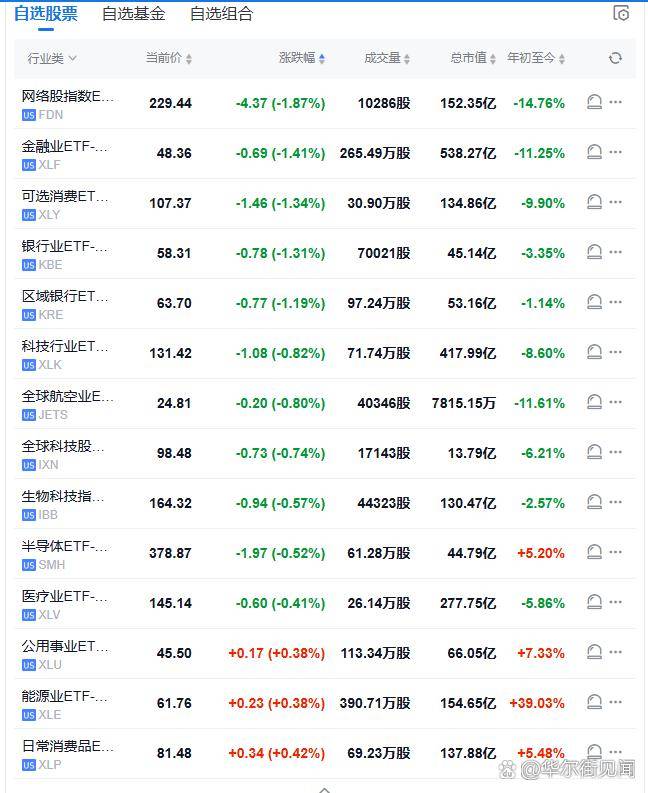Expand the list with the bottom chevron

pos(324,788)
